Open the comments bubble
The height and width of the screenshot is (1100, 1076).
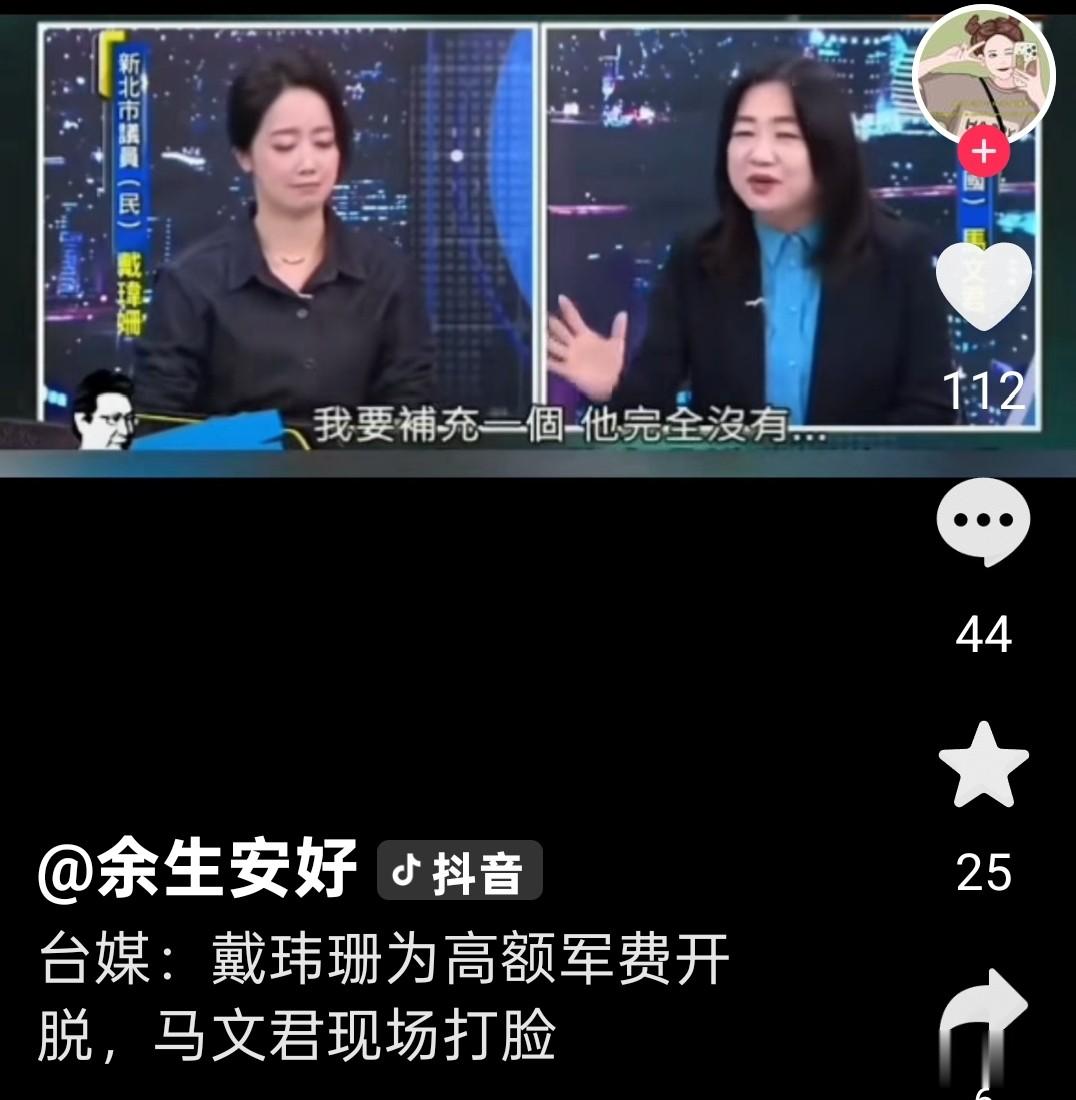(983, 522)
